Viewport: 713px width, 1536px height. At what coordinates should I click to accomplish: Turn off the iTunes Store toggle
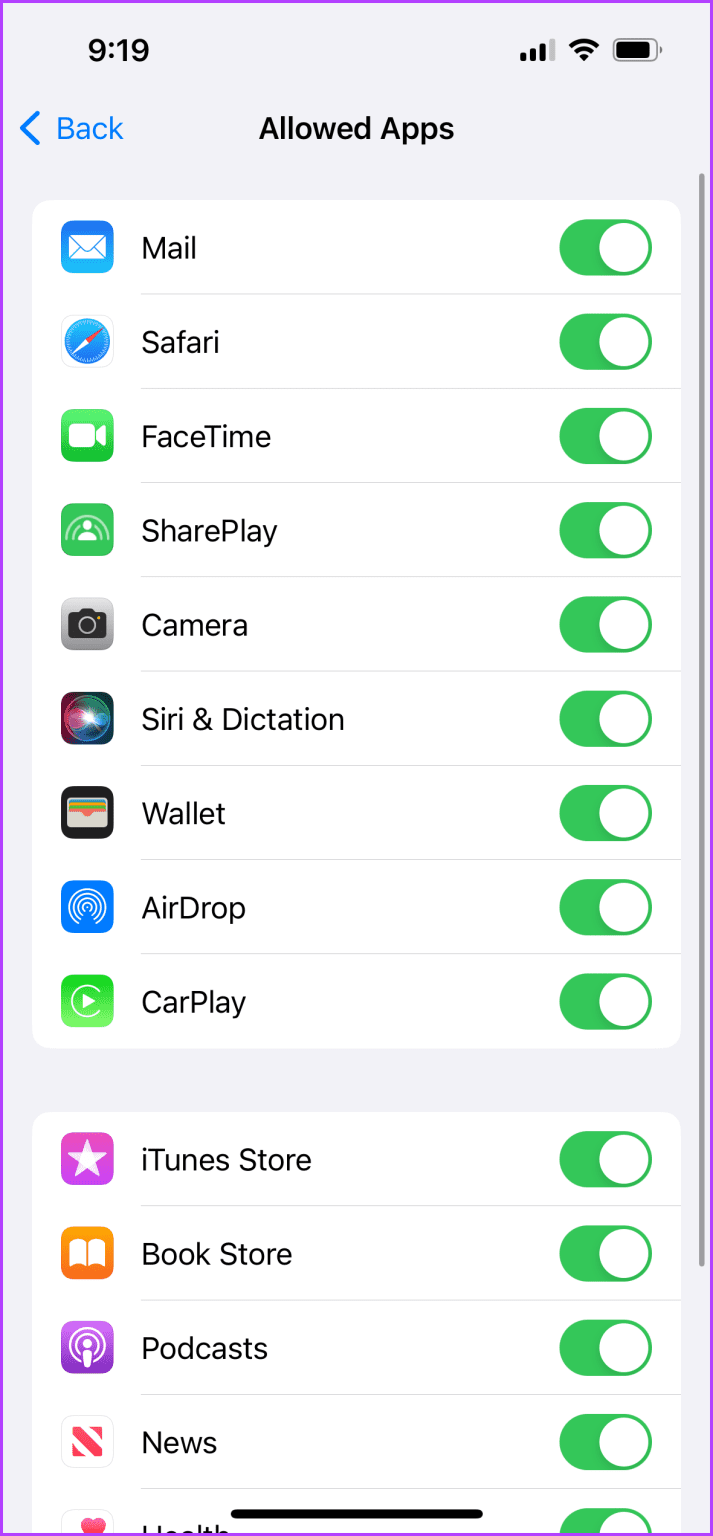click(605, 1160)
